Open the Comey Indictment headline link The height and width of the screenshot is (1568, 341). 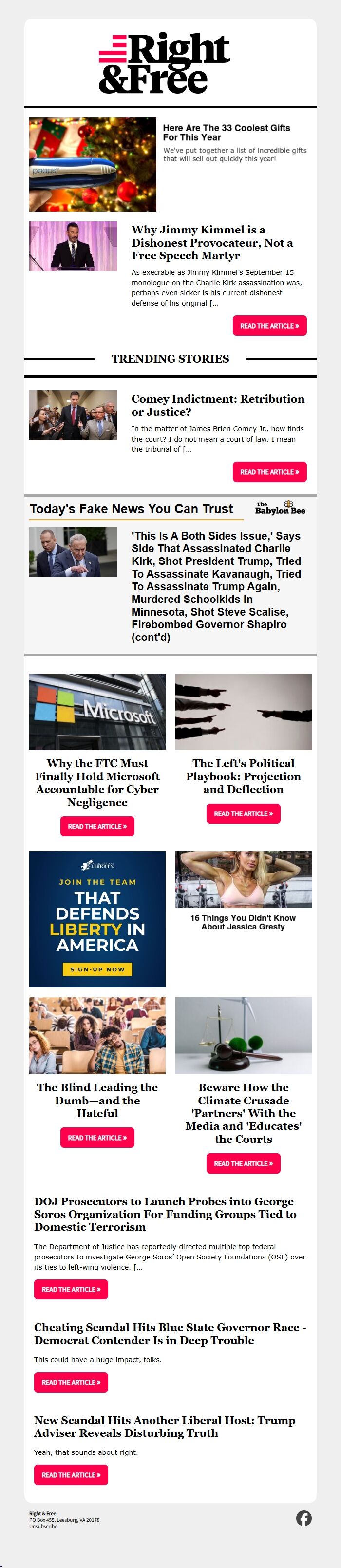pos(218,405)
